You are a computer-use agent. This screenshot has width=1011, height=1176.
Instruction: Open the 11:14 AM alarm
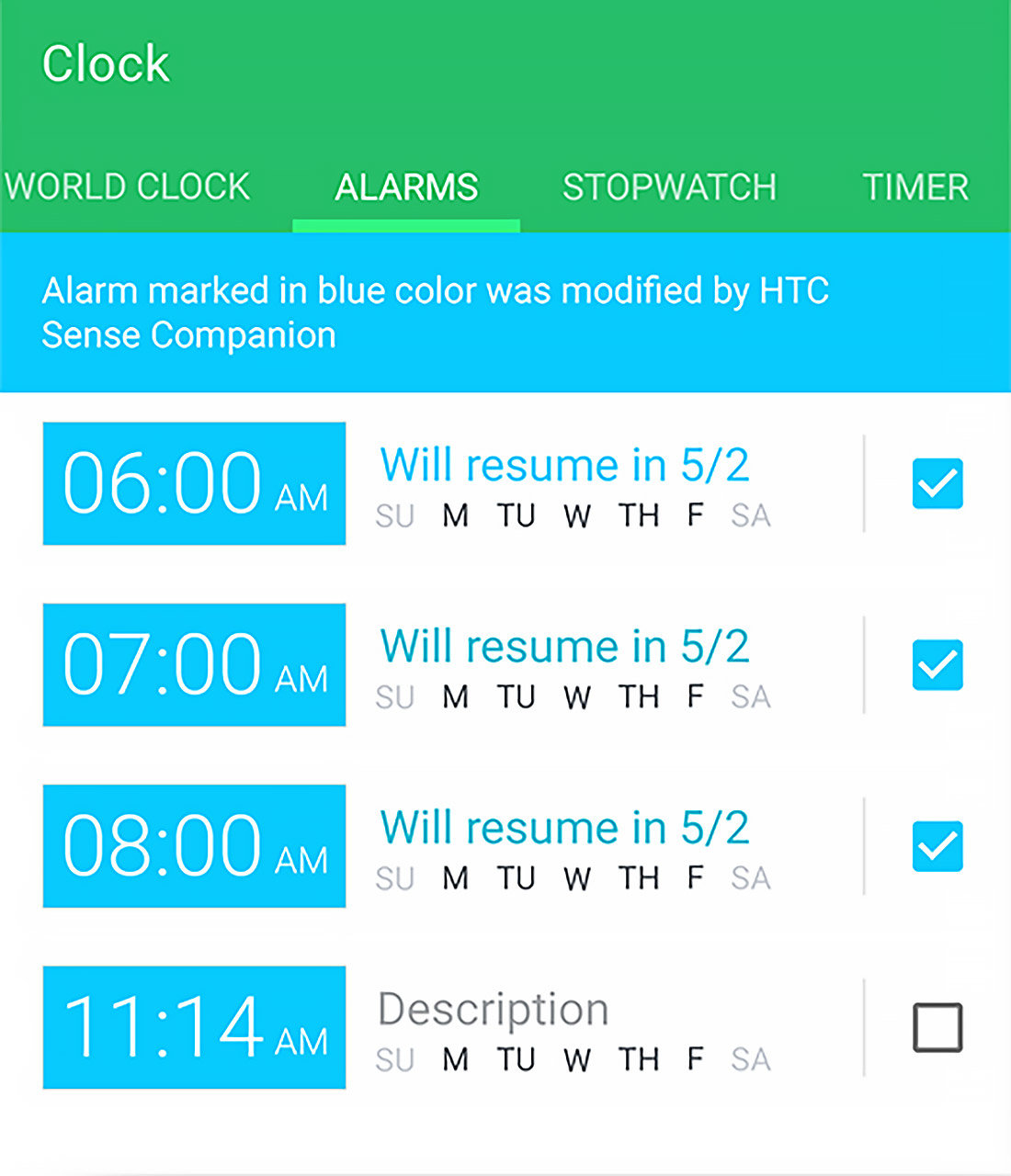point(194,1026)
